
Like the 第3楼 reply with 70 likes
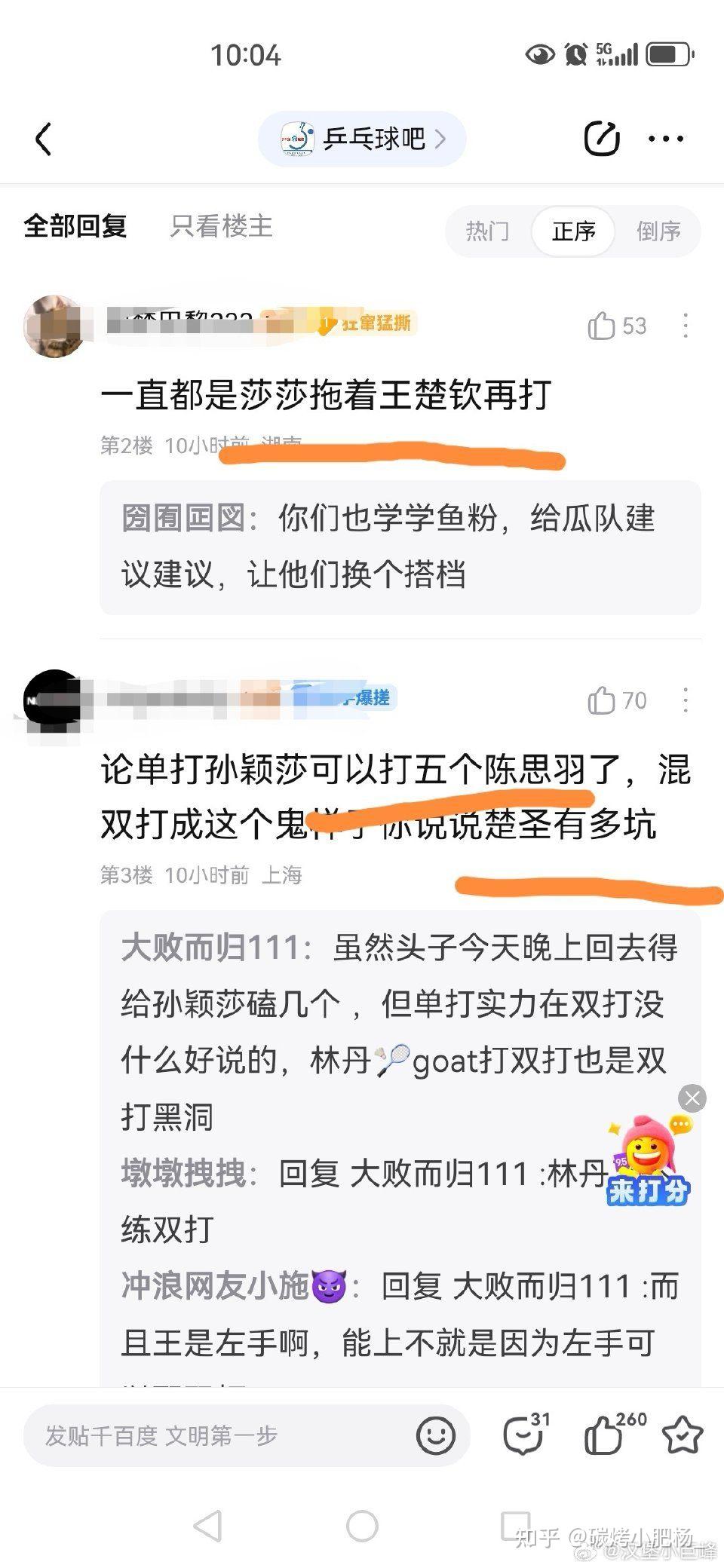pos(617,700)
